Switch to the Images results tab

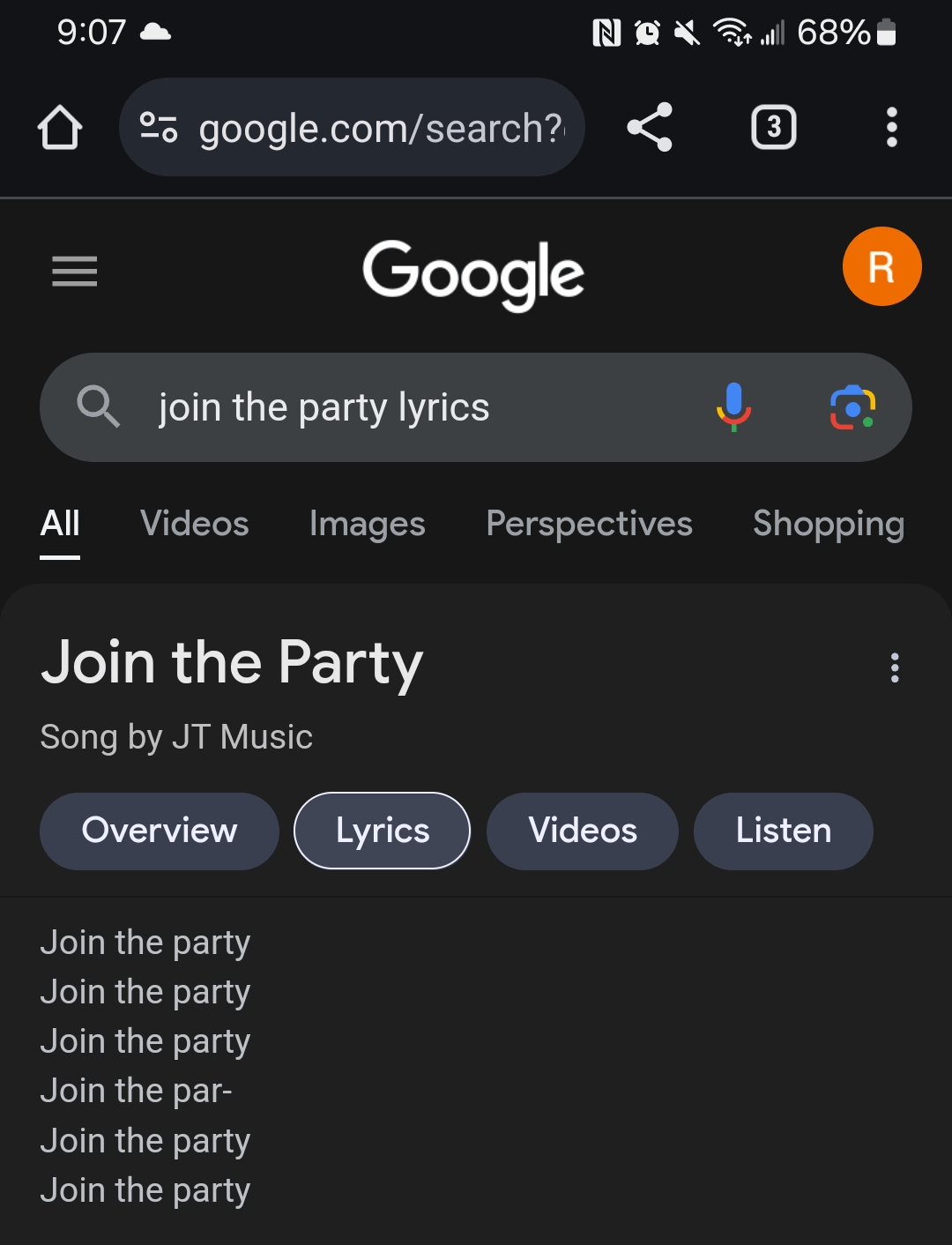tap(368, 524)
